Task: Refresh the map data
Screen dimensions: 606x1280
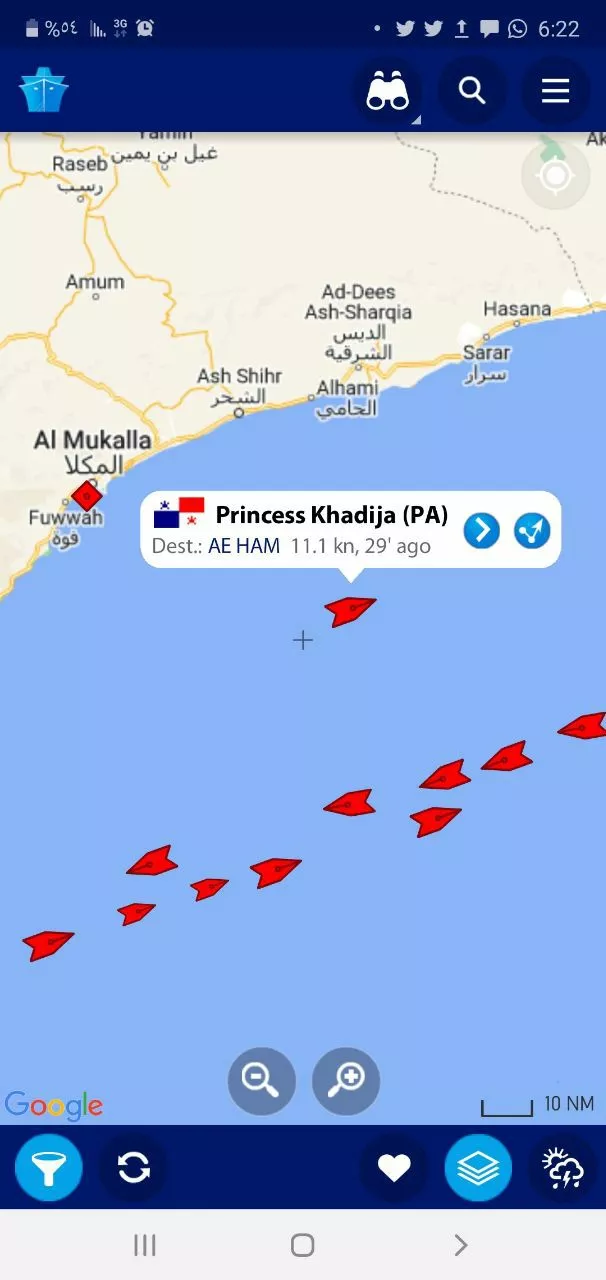Action: click(134, 1167)
